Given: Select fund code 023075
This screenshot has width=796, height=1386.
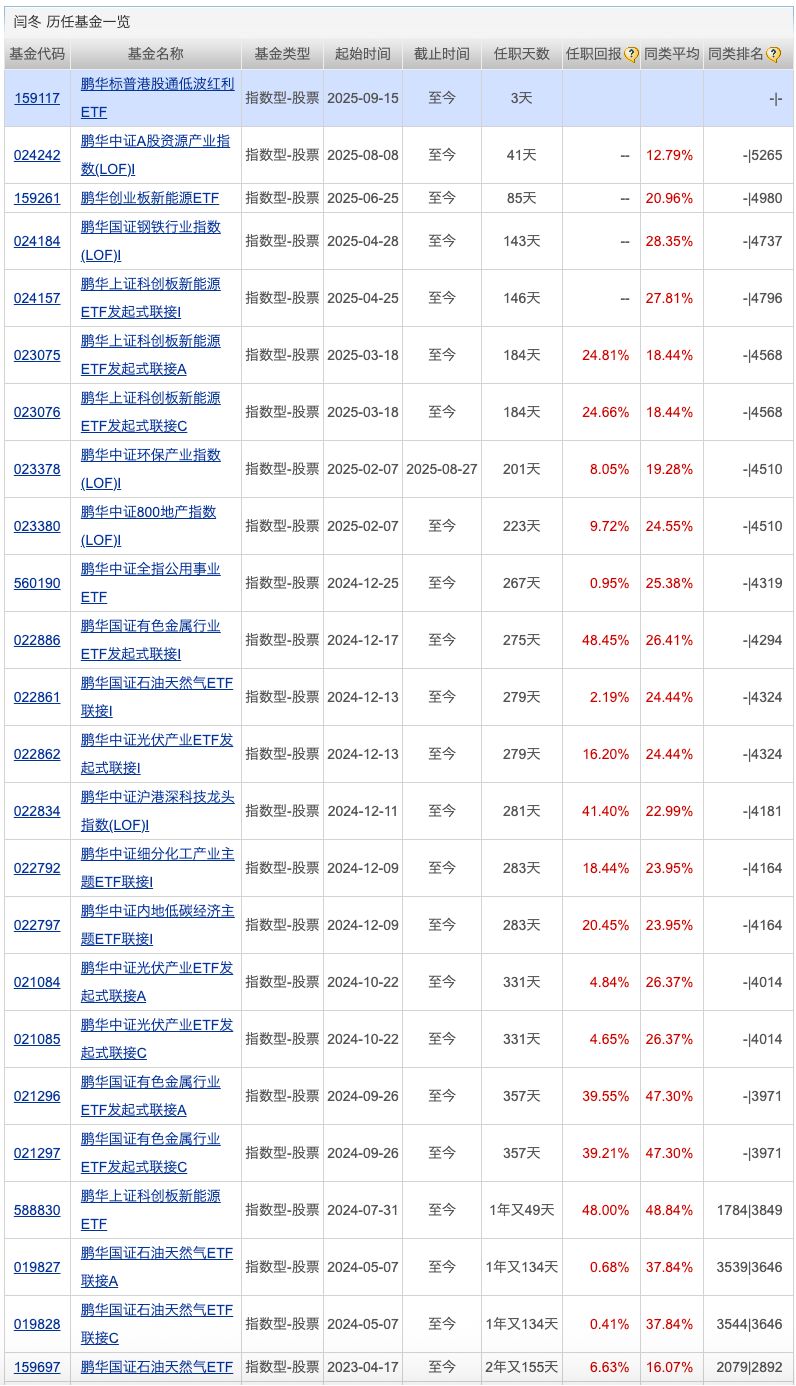Looking at the screenshot, I should coord(37,355).
